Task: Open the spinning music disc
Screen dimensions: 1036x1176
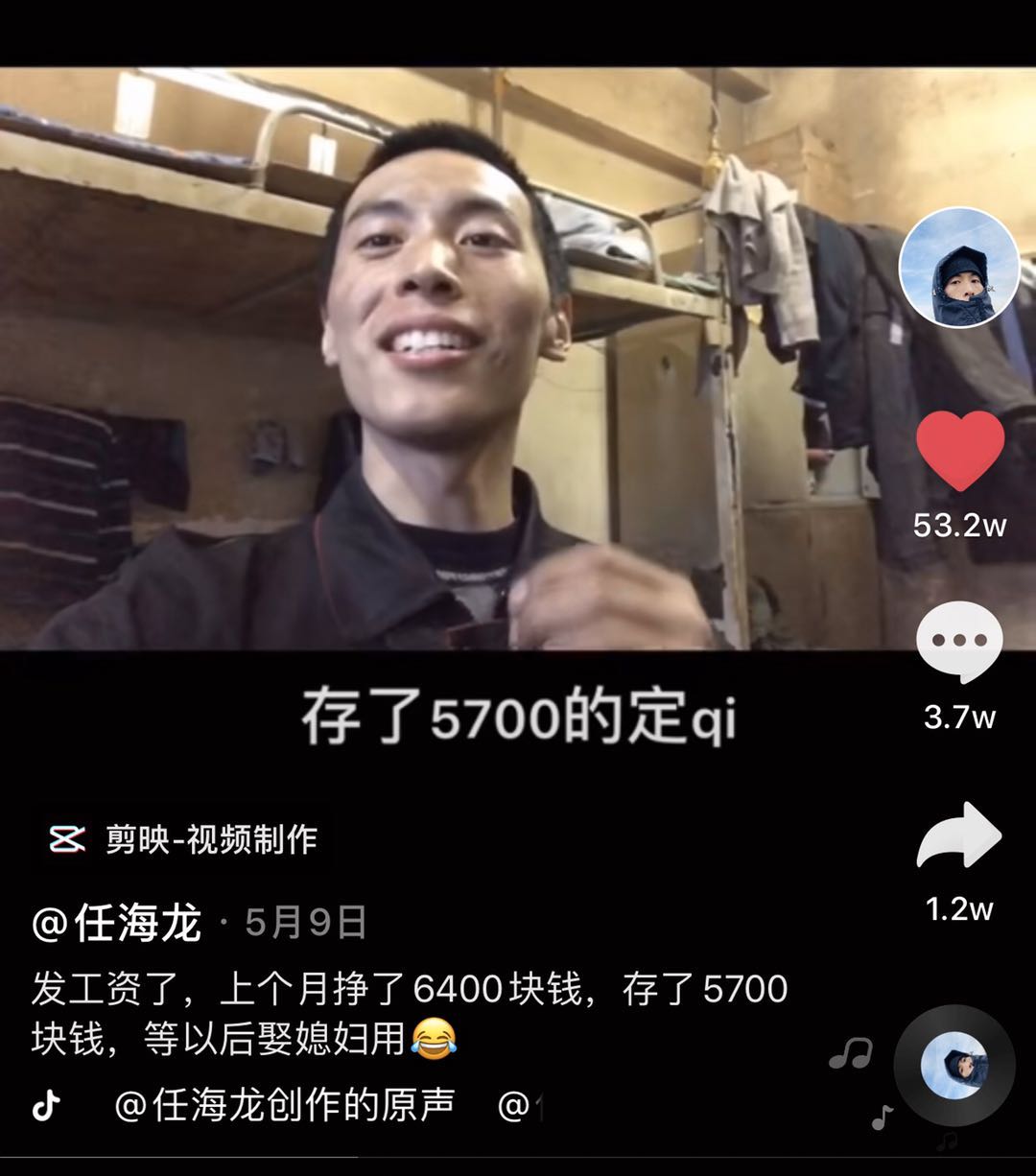Action: (954, 1065)
